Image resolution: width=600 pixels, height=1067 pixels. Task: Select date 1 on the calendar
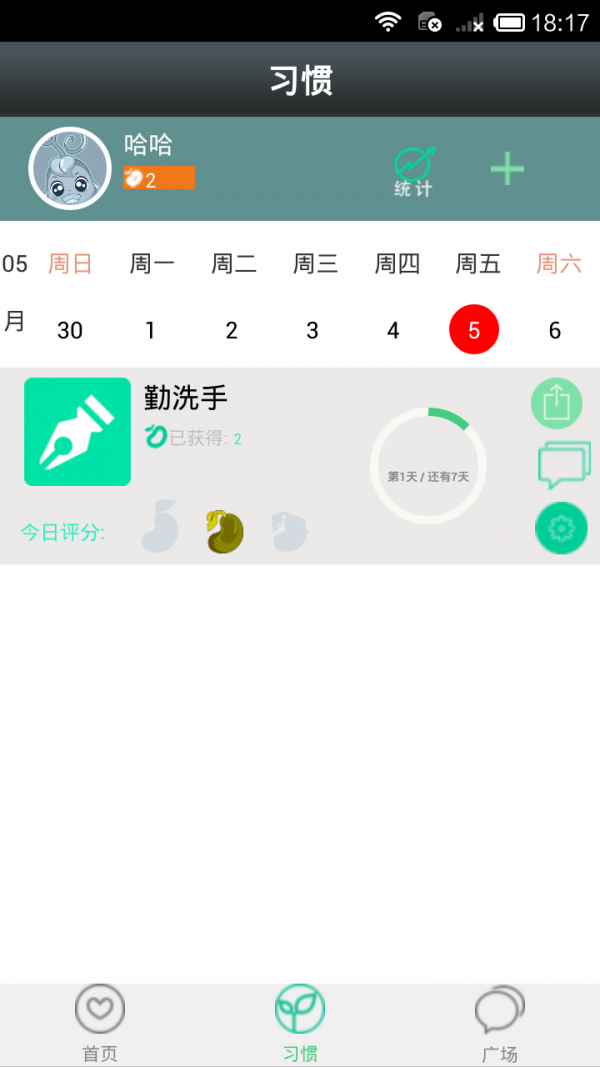(x=151, y=331)
